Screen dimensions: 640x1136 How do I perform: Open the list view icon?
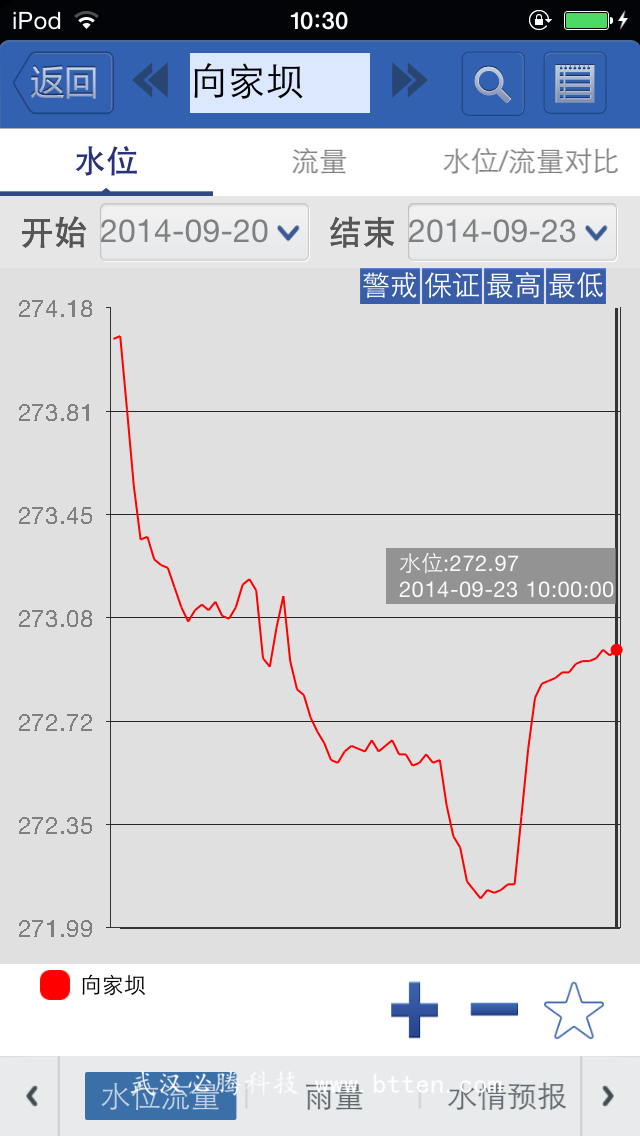(x=575, y=84)
